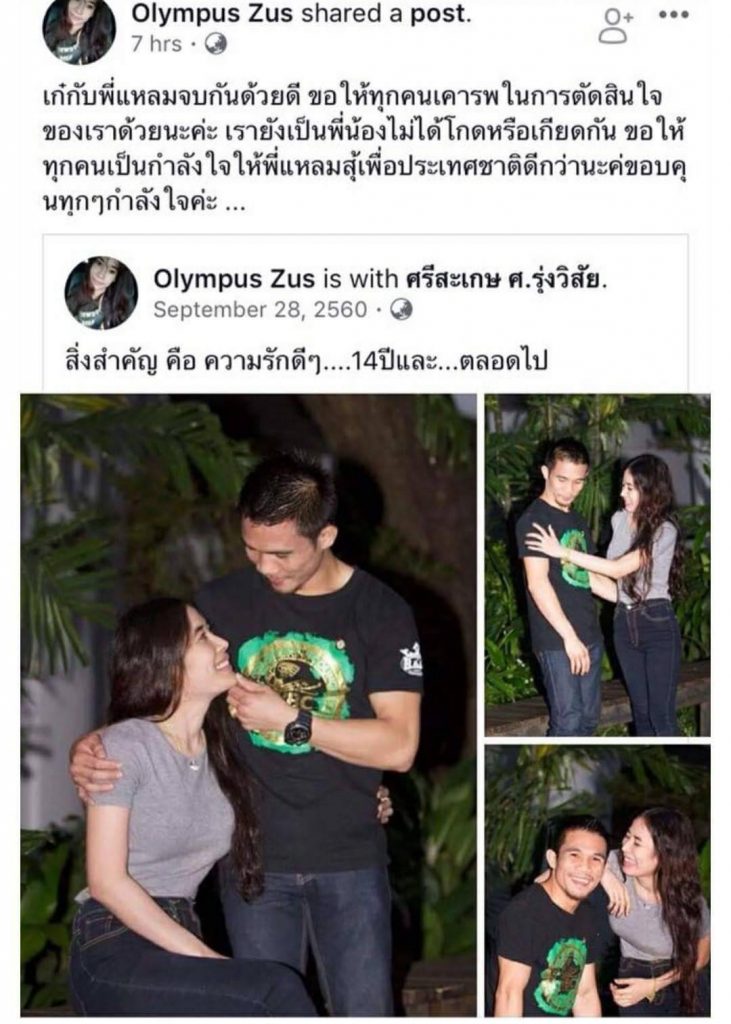The height and width of the screenshot is (1024, 731).
Task: Open Olympus Zus profile picture at top
Action: (x=78, y=30)
